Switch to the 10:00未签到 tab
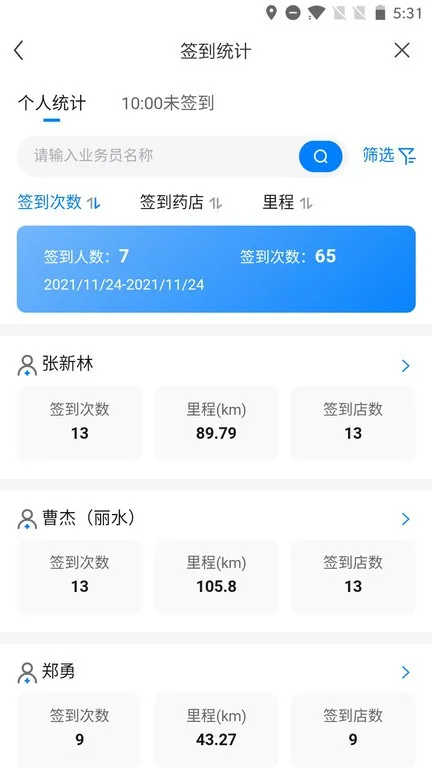The height and width of the screenshot is (768, 432). 168,103
